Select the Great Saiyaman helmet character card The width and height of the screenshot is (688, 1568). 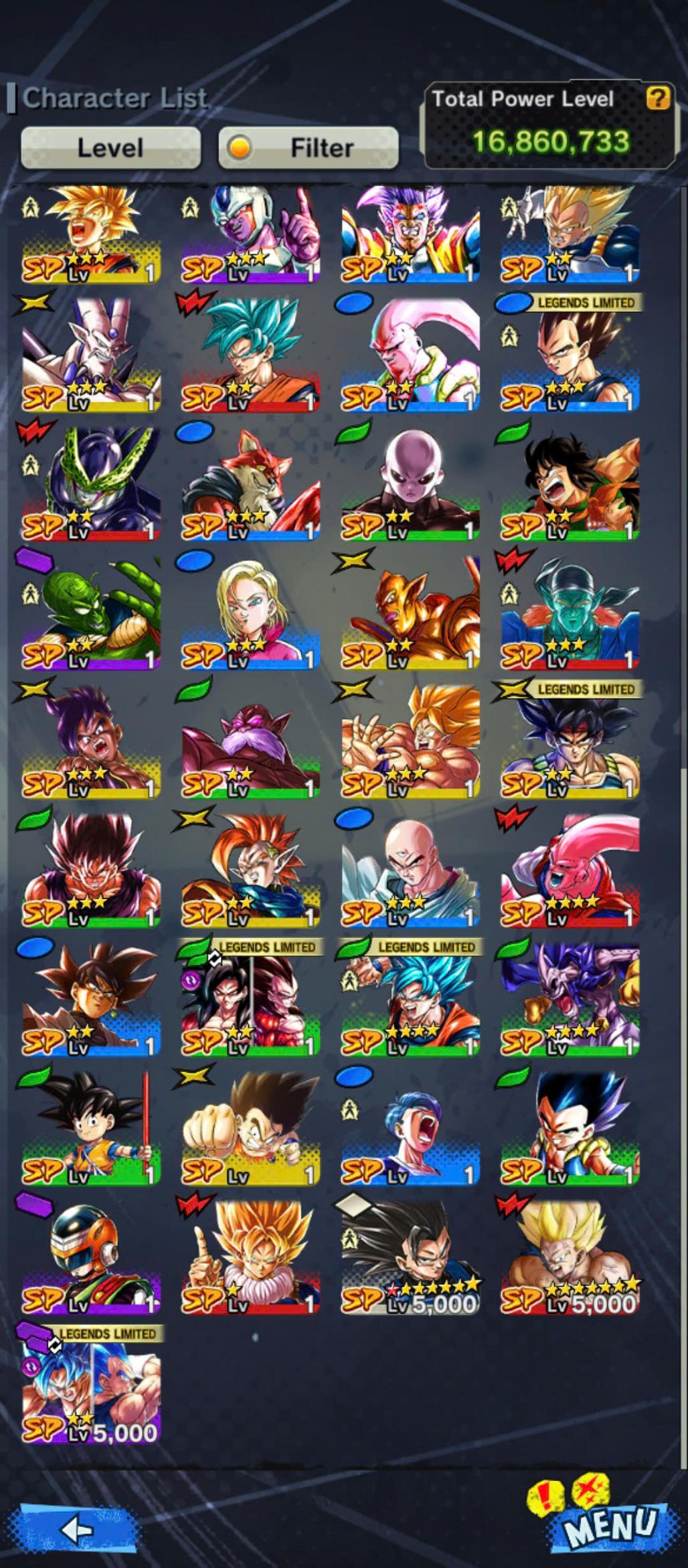pyautogui.click(x=91, y=1257)
